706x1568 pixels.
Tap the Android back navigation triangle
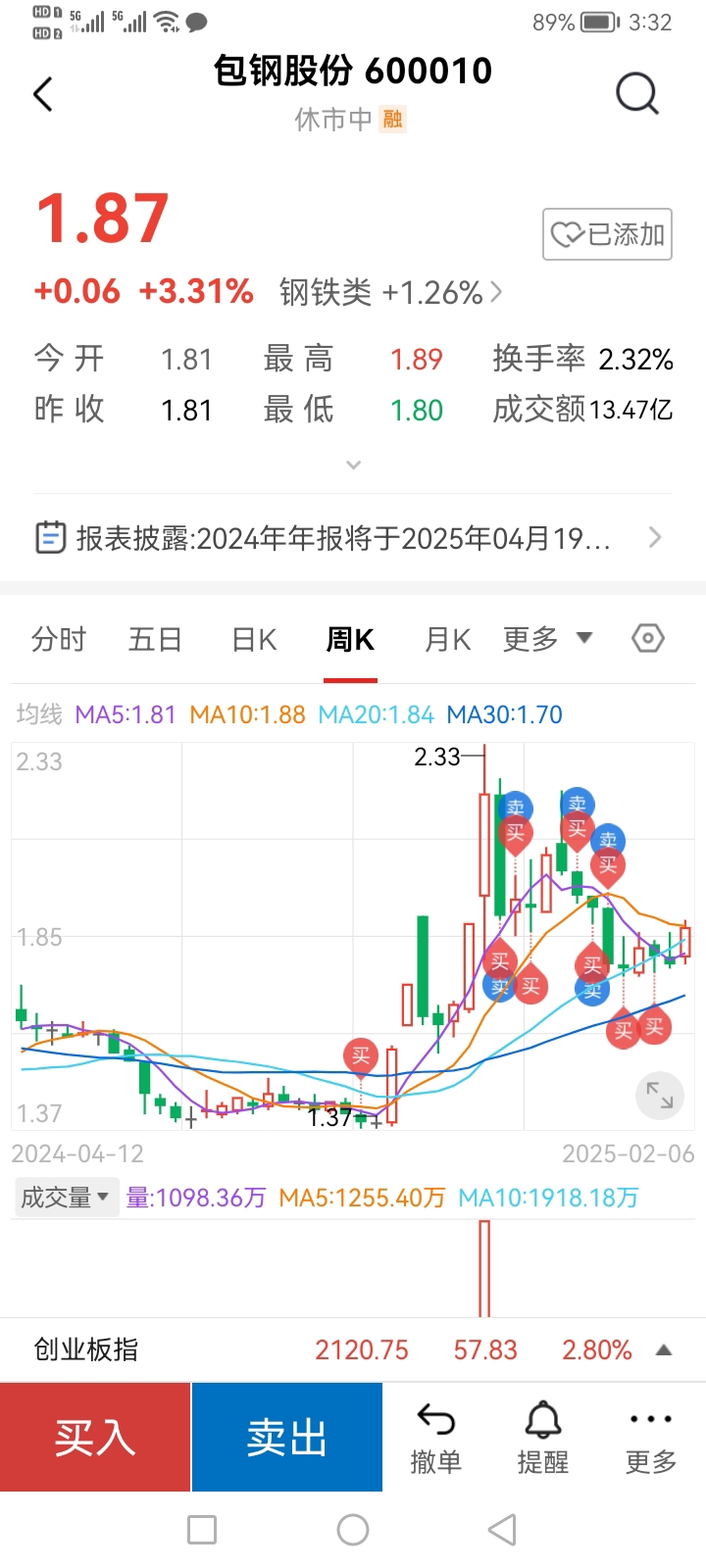(x=501, y=1529)
